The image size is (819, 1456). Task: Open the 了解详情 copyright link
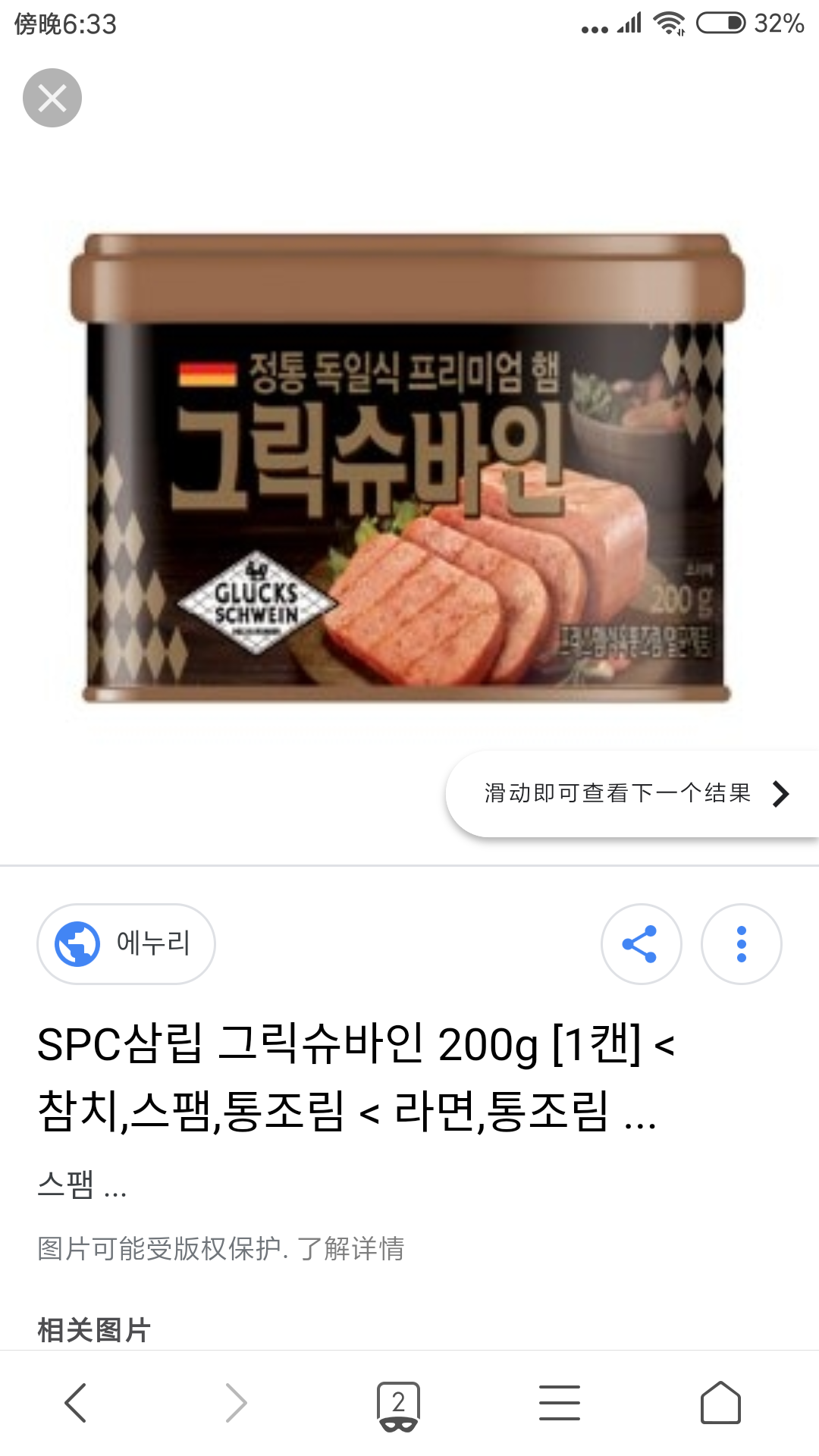point(350,1248)
